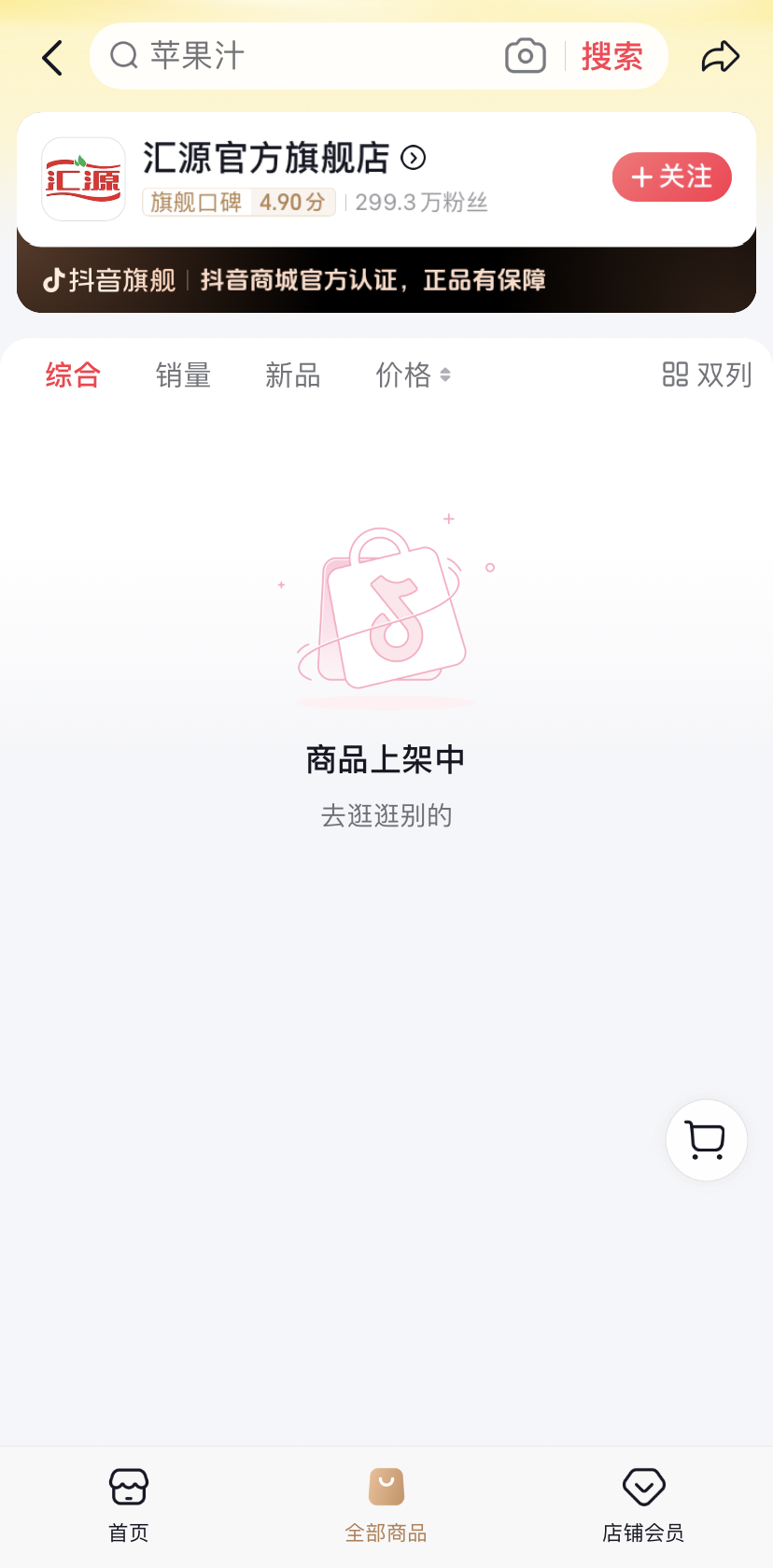Select the 综合 tab
The width and height of the screenshot is (773, 1568).
point(73,374)
